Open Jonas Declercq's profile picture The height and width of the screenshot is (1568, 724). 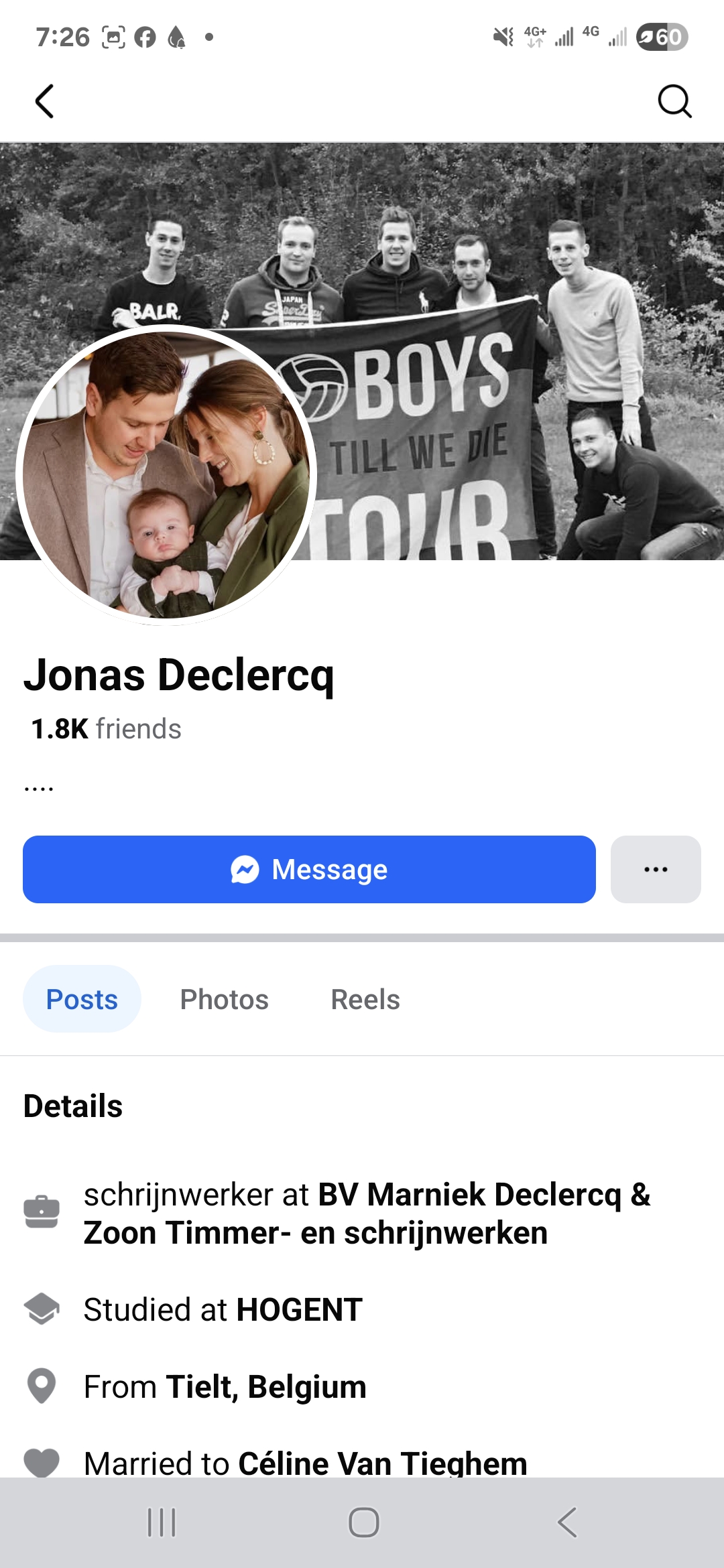pos(166,474)
